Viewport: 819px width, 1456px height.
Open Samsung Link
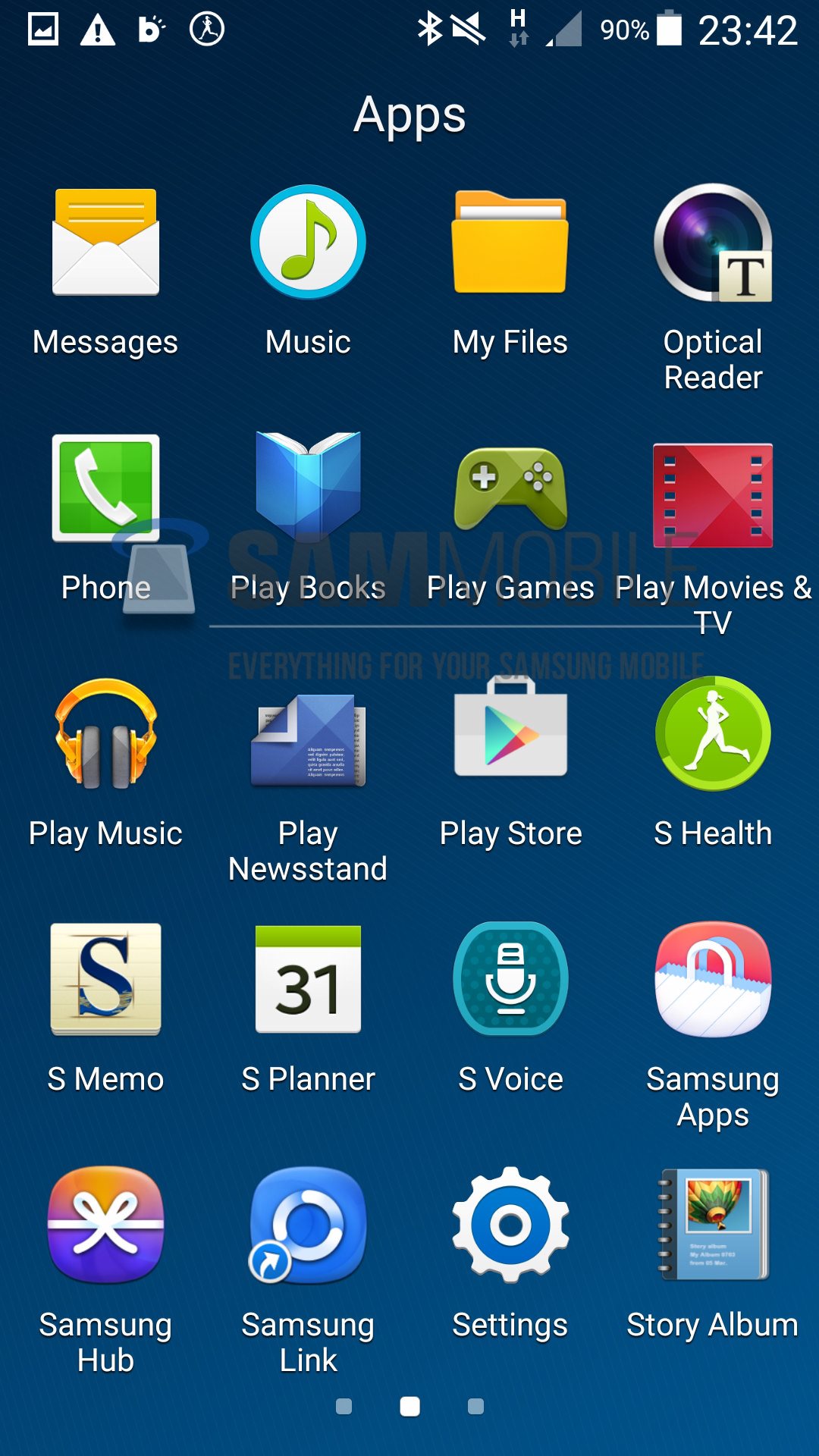(308, 1225)
